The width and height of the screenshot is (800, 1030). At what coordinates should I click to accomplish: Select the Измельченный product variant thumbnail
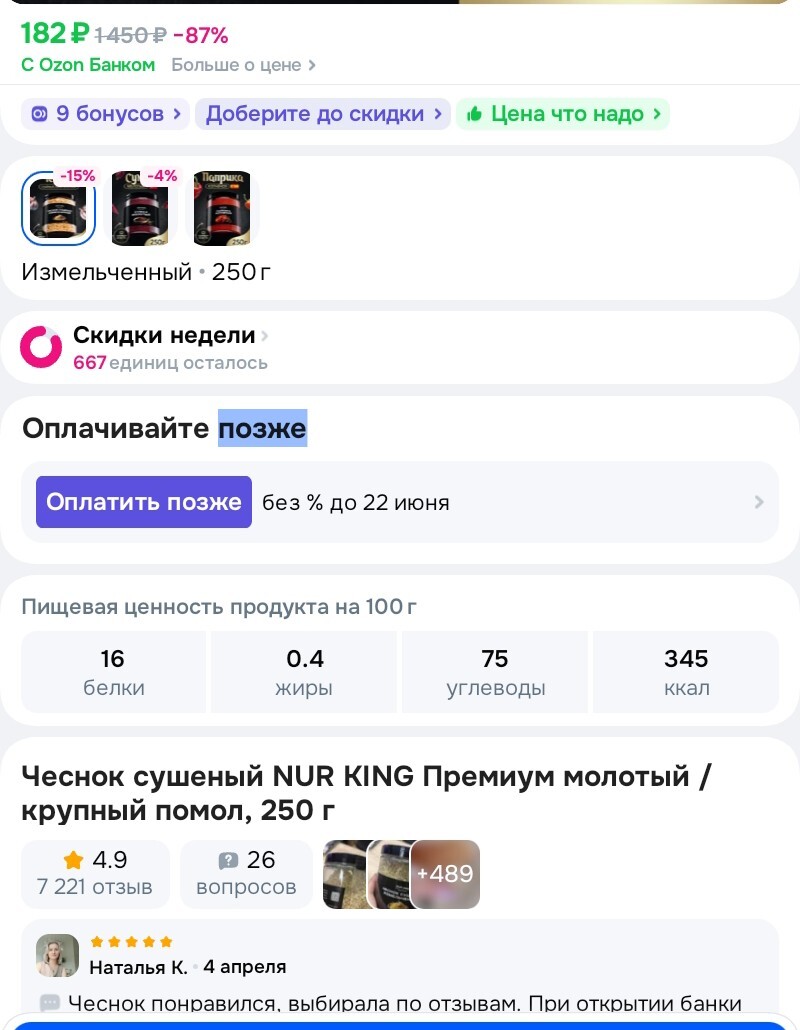(58, 208)
